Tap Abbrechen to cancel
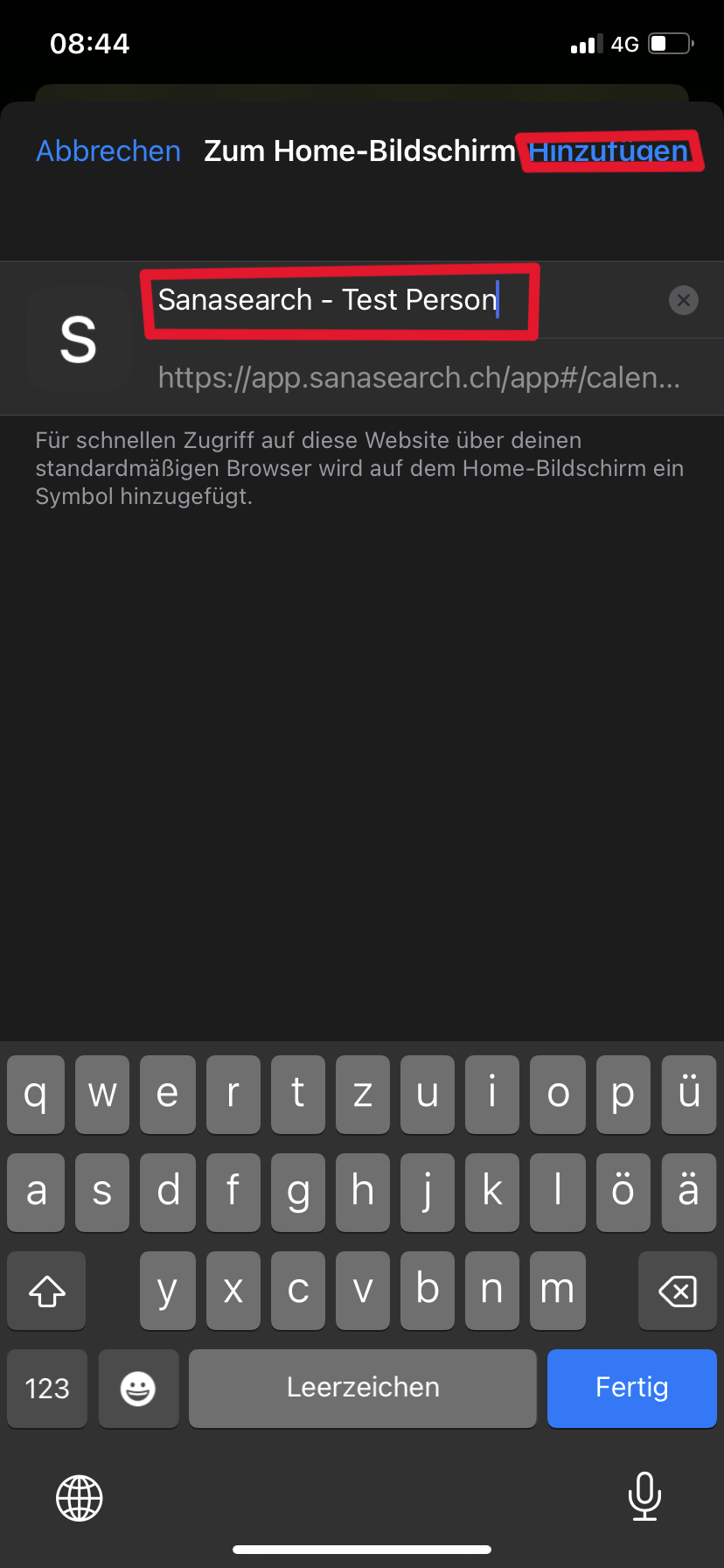The height and width of the screenshot is (1568, 724). [108, 150]
